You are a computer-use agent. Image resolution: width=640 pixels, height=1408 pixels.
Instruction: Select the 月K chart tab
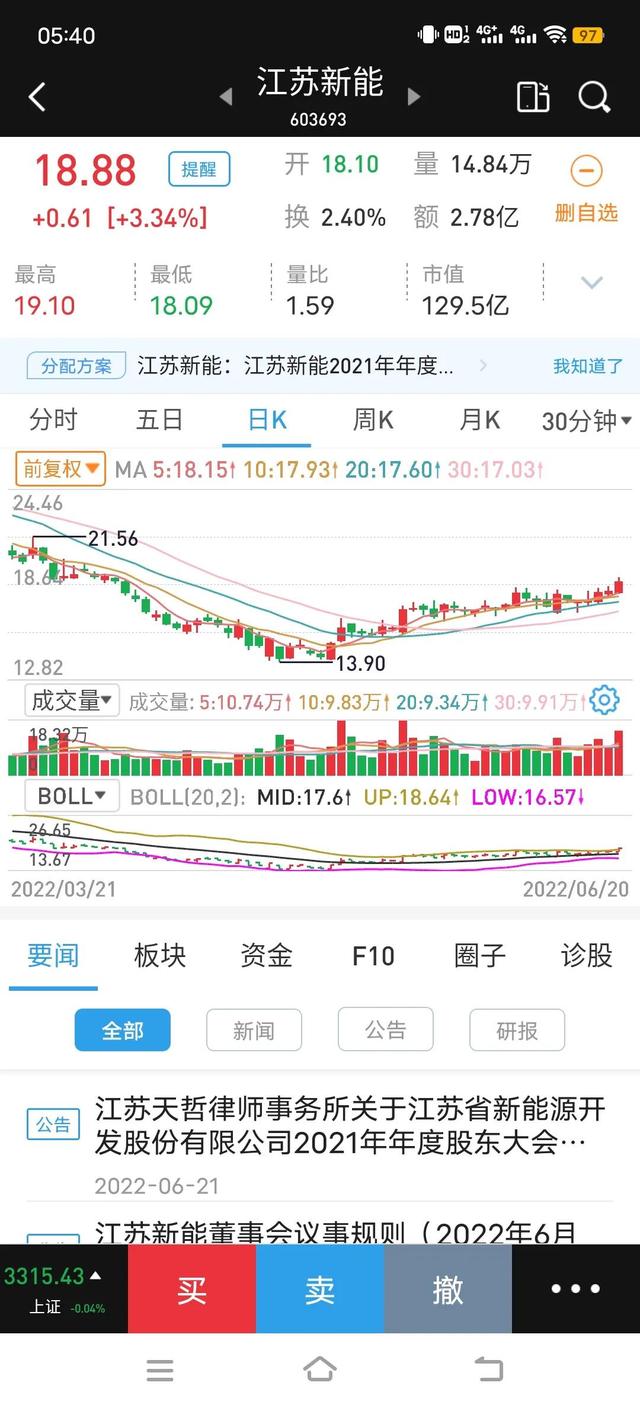(479, 420)
